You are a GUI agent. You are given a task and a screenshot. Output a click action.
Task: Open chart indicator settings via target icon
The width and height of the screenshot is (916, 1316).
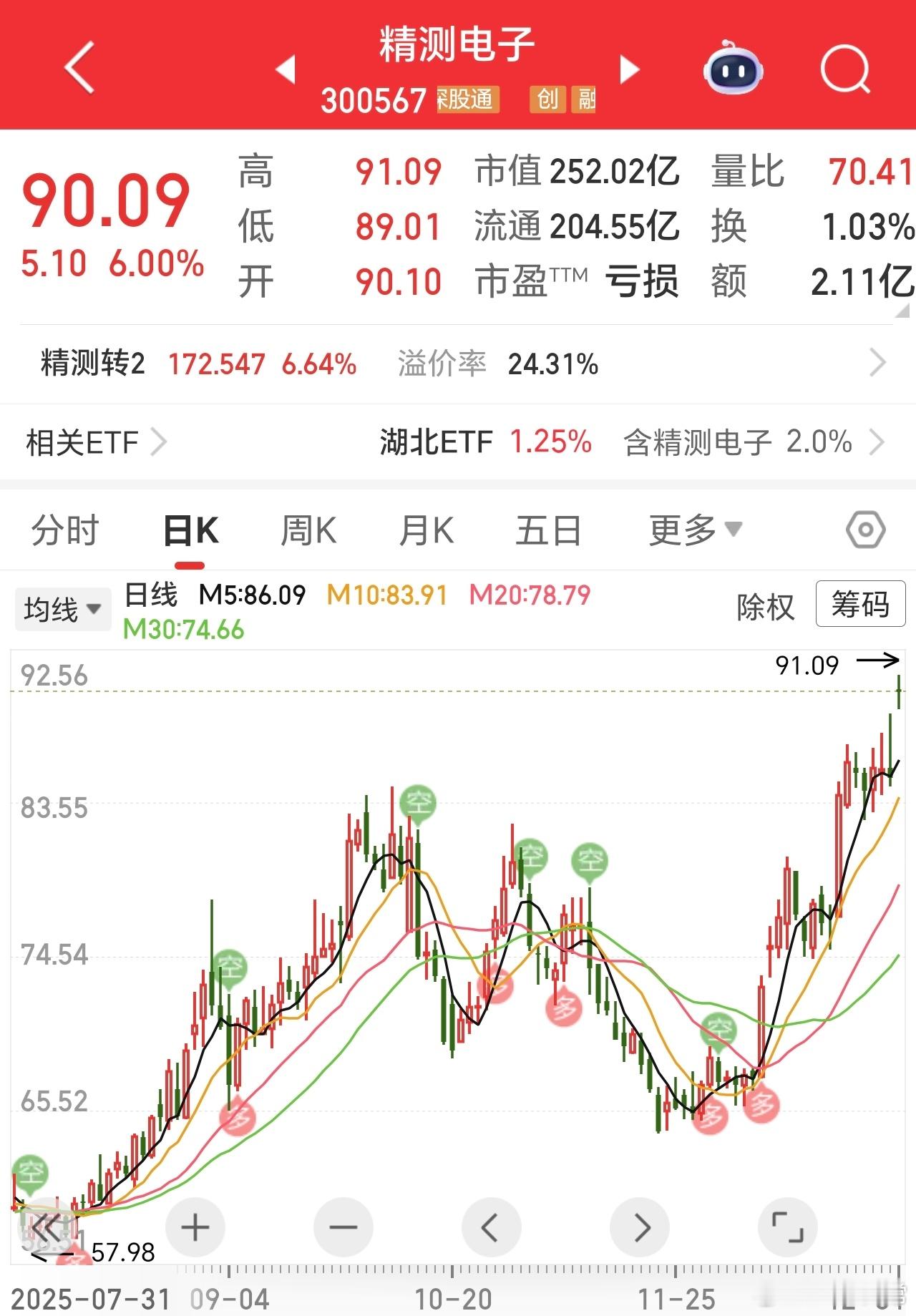[x=867, y=528]
